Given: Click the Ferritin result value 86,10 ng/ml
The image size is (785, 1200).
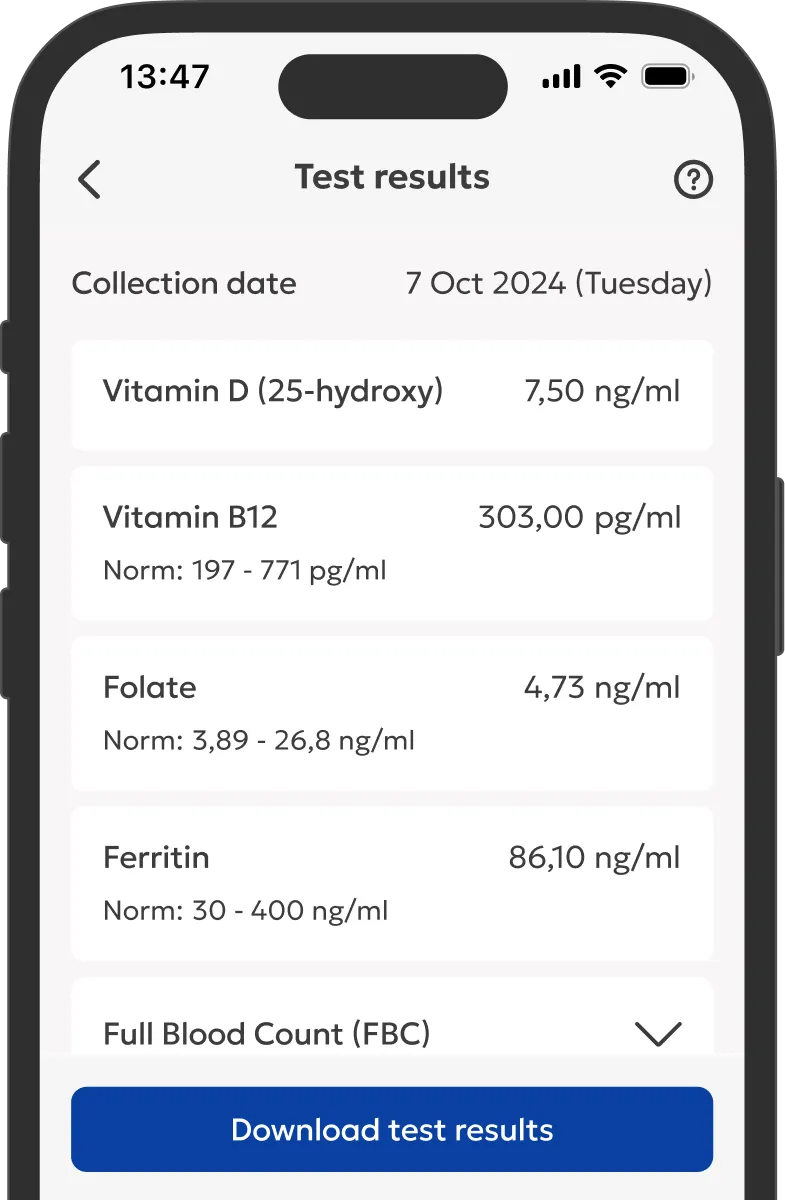Looking at the screenshot, I should pyautogui.click(x=592, y=857).
